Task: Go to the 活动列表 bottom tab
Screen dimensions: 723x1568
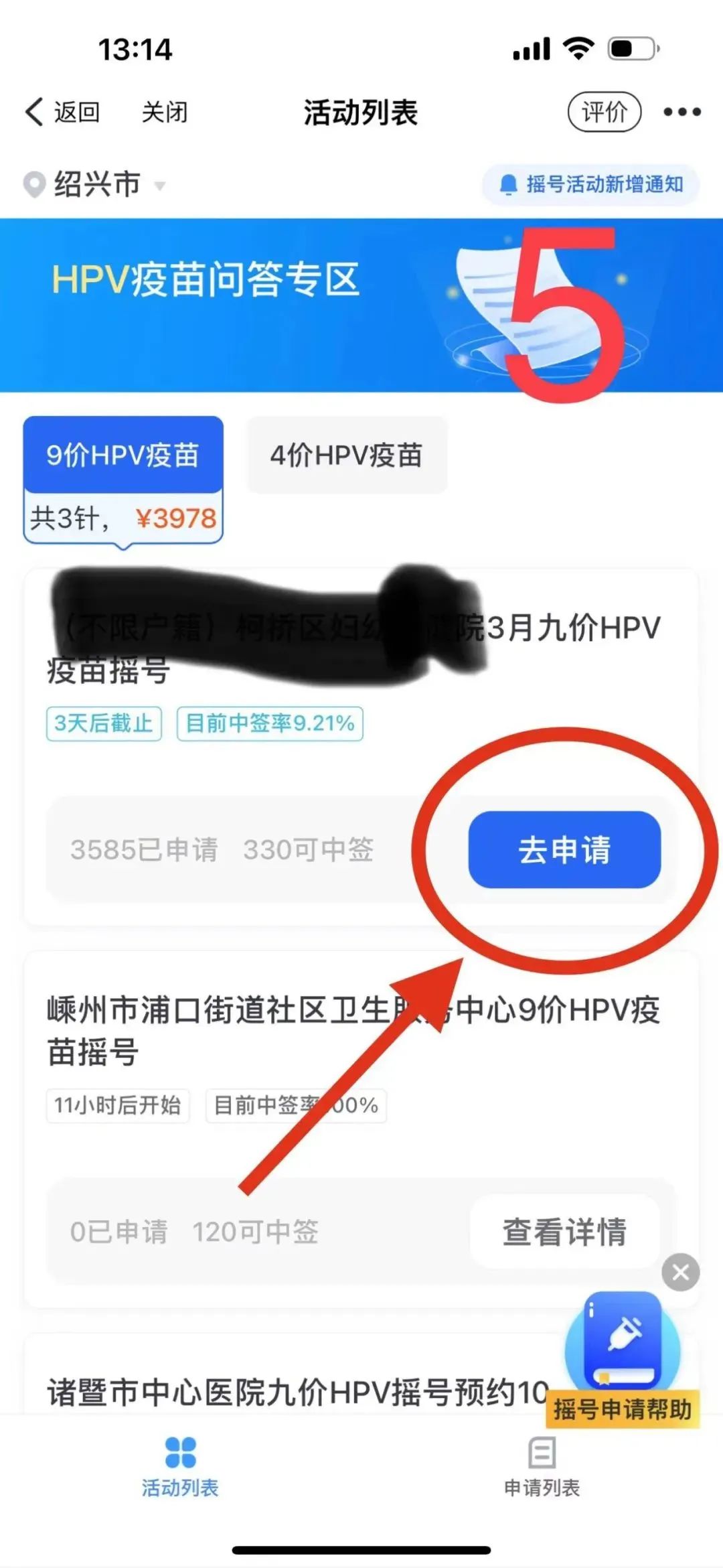Action: point(180,1467)
